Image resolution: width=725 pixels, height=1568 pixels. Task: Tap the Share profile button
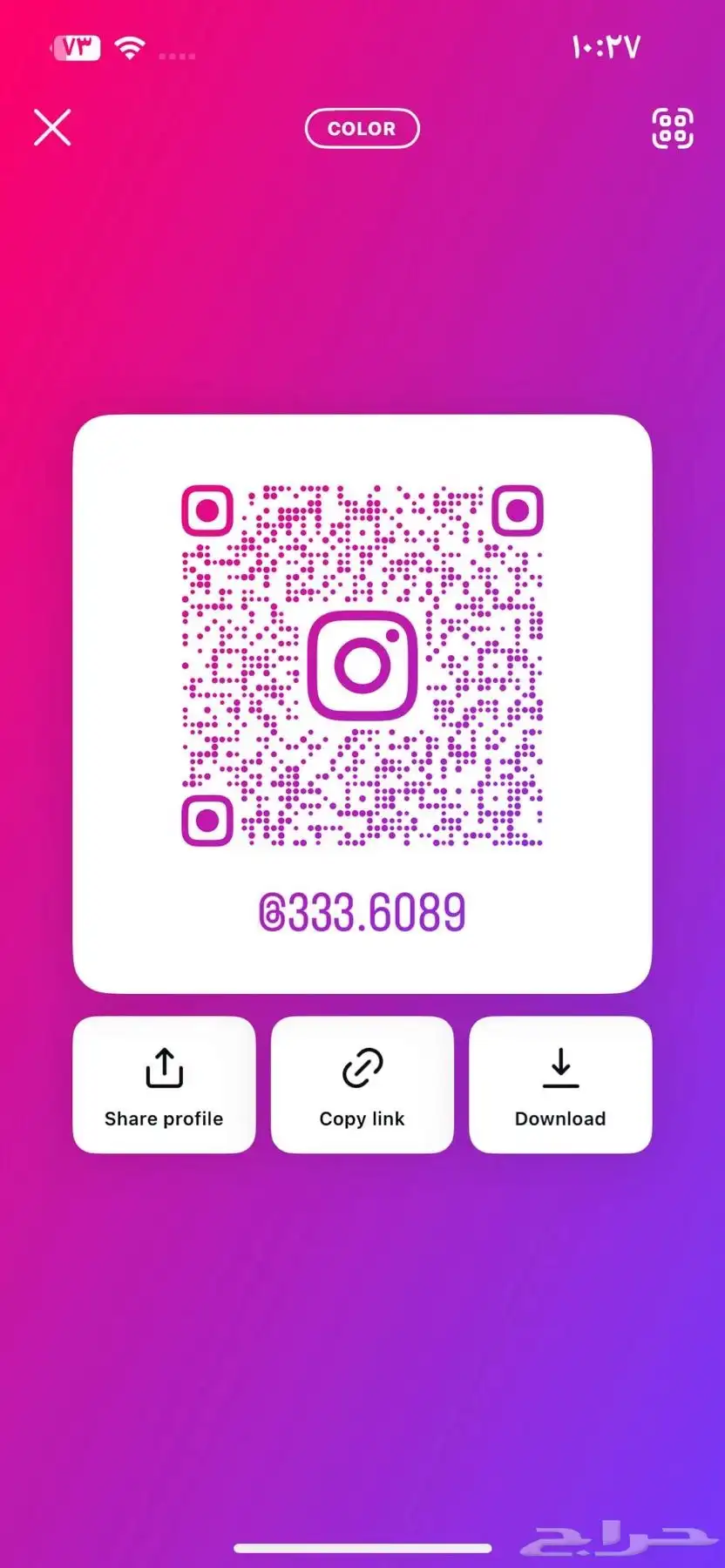(164, 1085)
